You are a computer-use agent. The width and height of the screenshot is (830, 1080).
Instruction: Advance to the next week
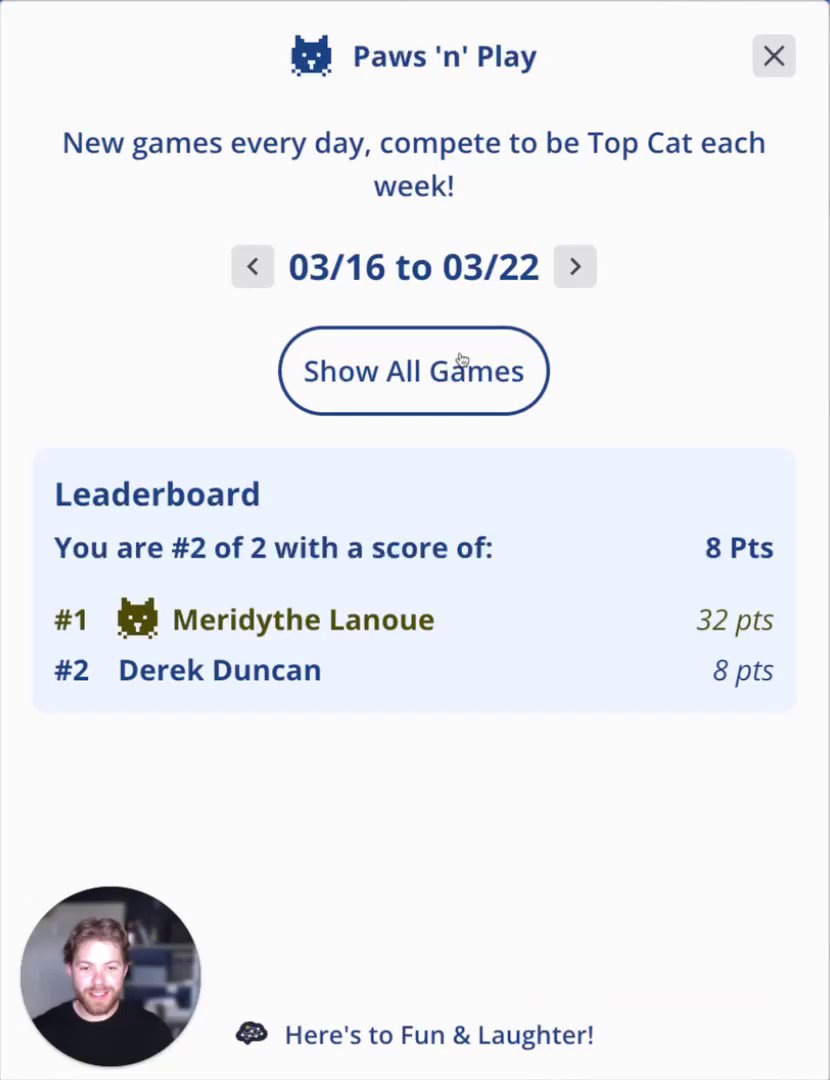pos(575,267)
